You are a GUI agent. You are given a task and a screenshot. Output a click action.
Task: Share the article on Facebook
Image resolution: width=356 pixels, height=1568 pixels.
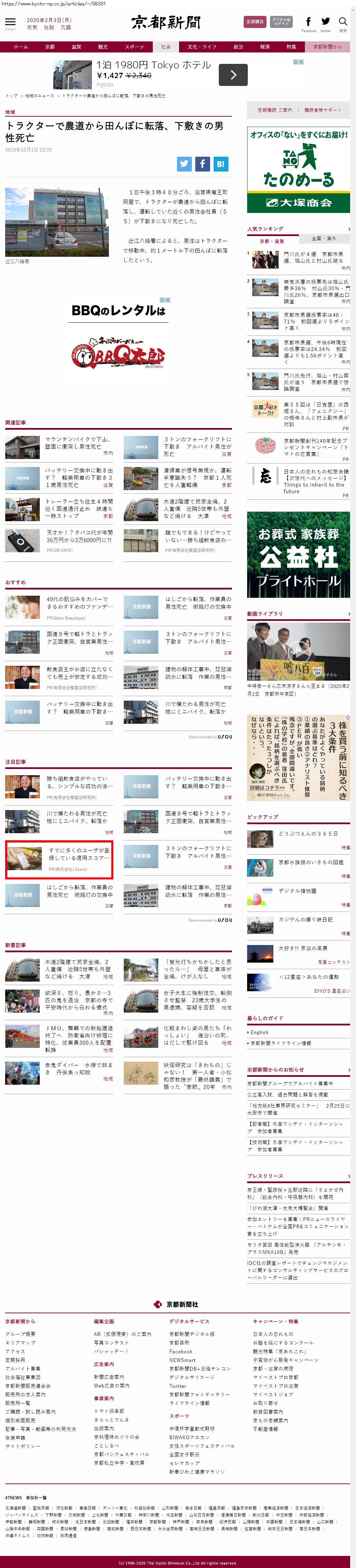(x=203, y=164)
